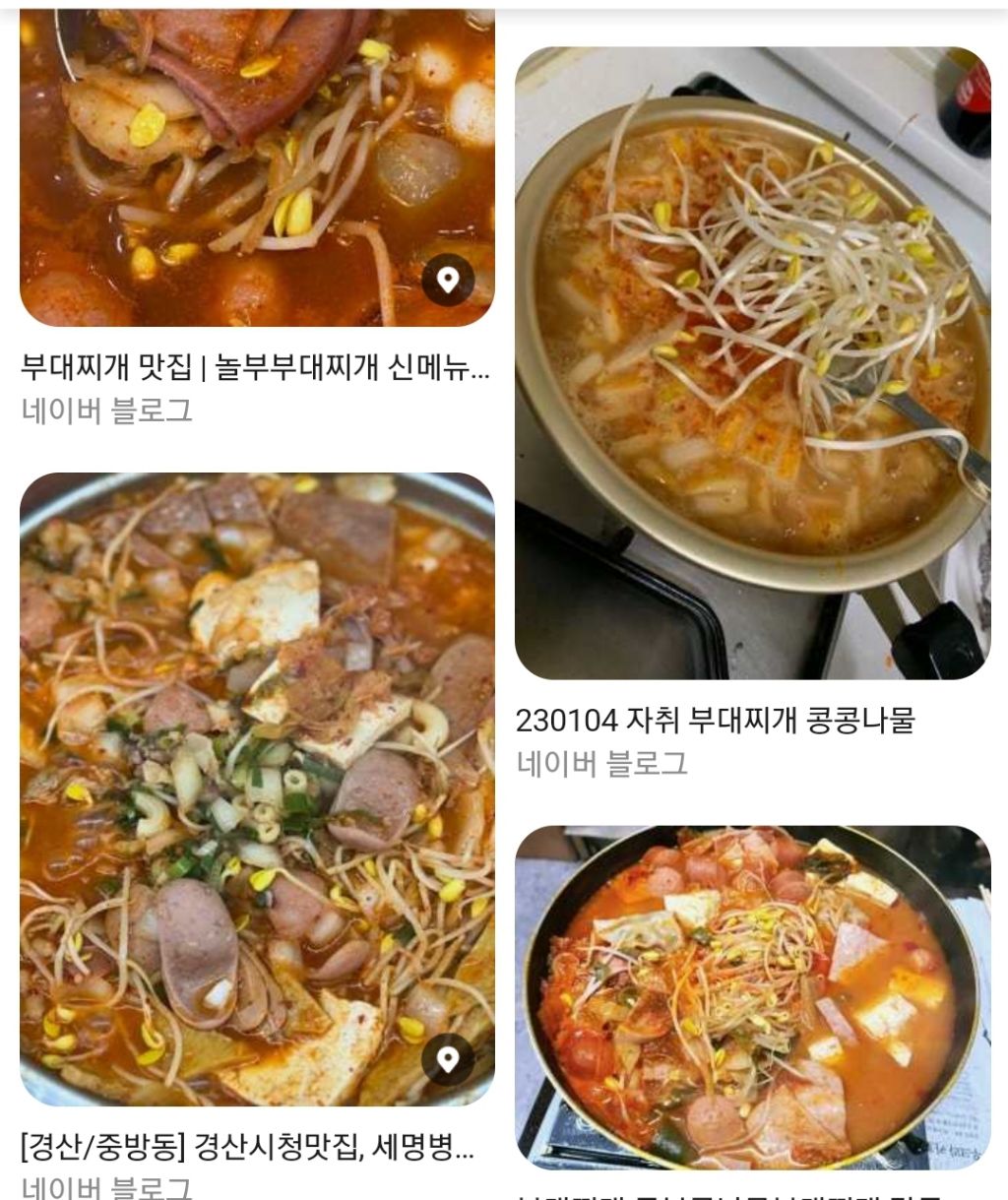Viewport: 1008px width, 1200px height.
Task: Open the budae jjigae frying pan image result
Action: click(x=752, y=994)
